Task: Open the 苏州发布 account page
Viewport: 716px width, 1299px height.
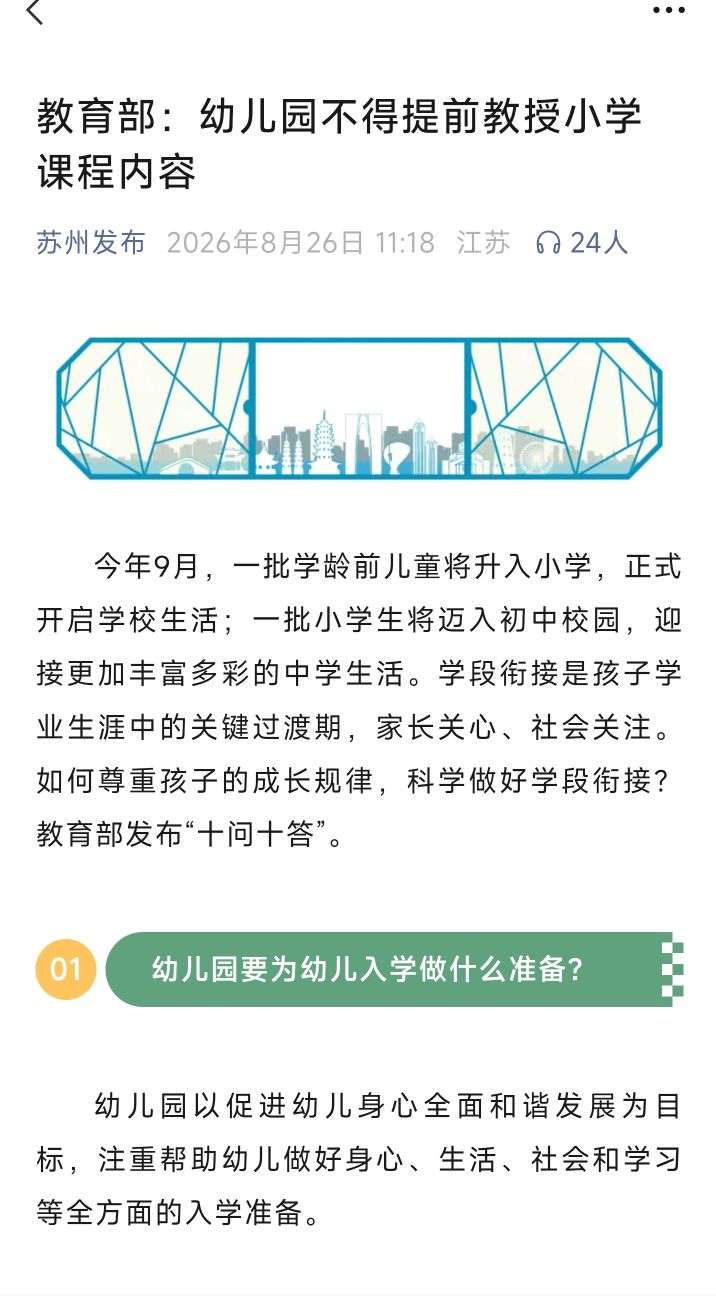Action: [x=91, y=242]
